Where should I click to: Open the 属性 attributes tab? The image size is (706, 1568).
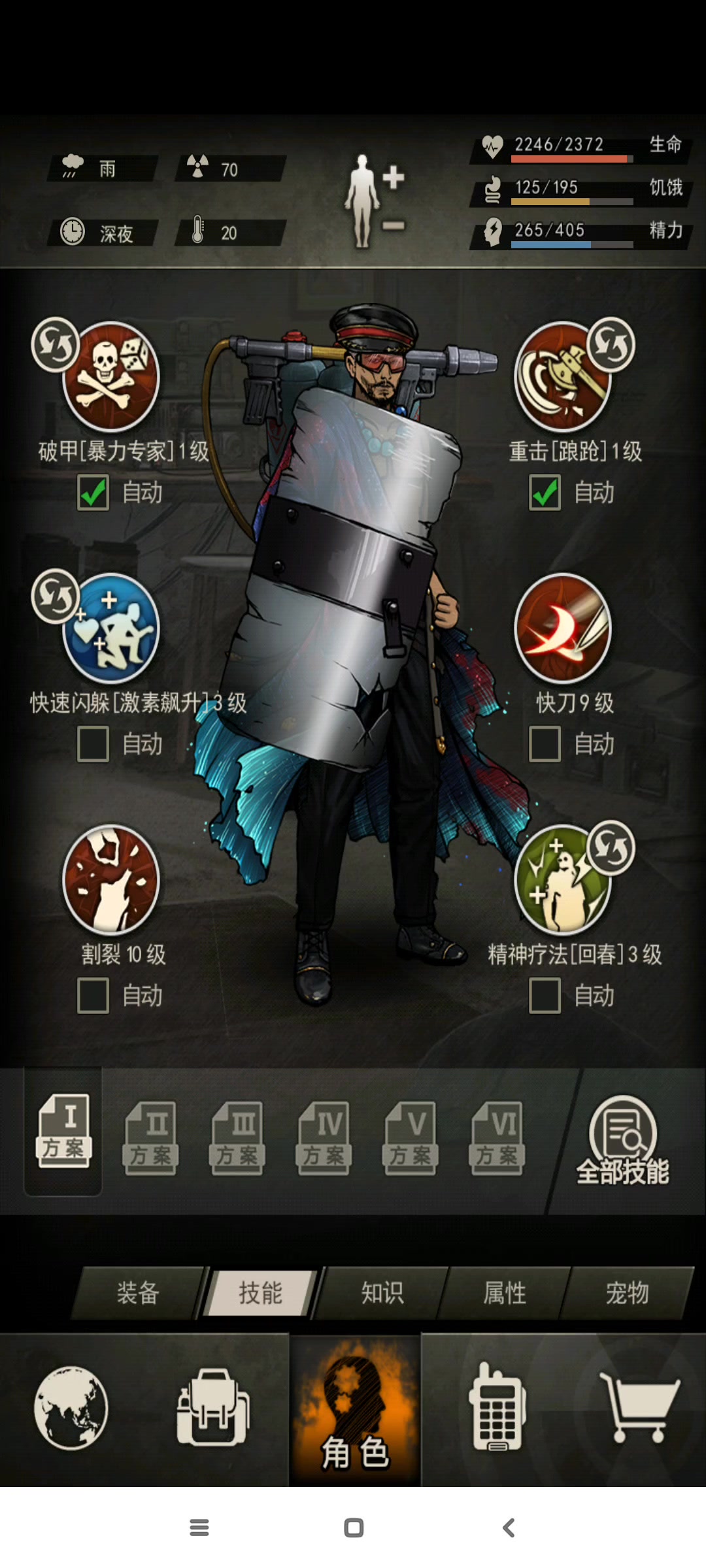pos(505,1293)
